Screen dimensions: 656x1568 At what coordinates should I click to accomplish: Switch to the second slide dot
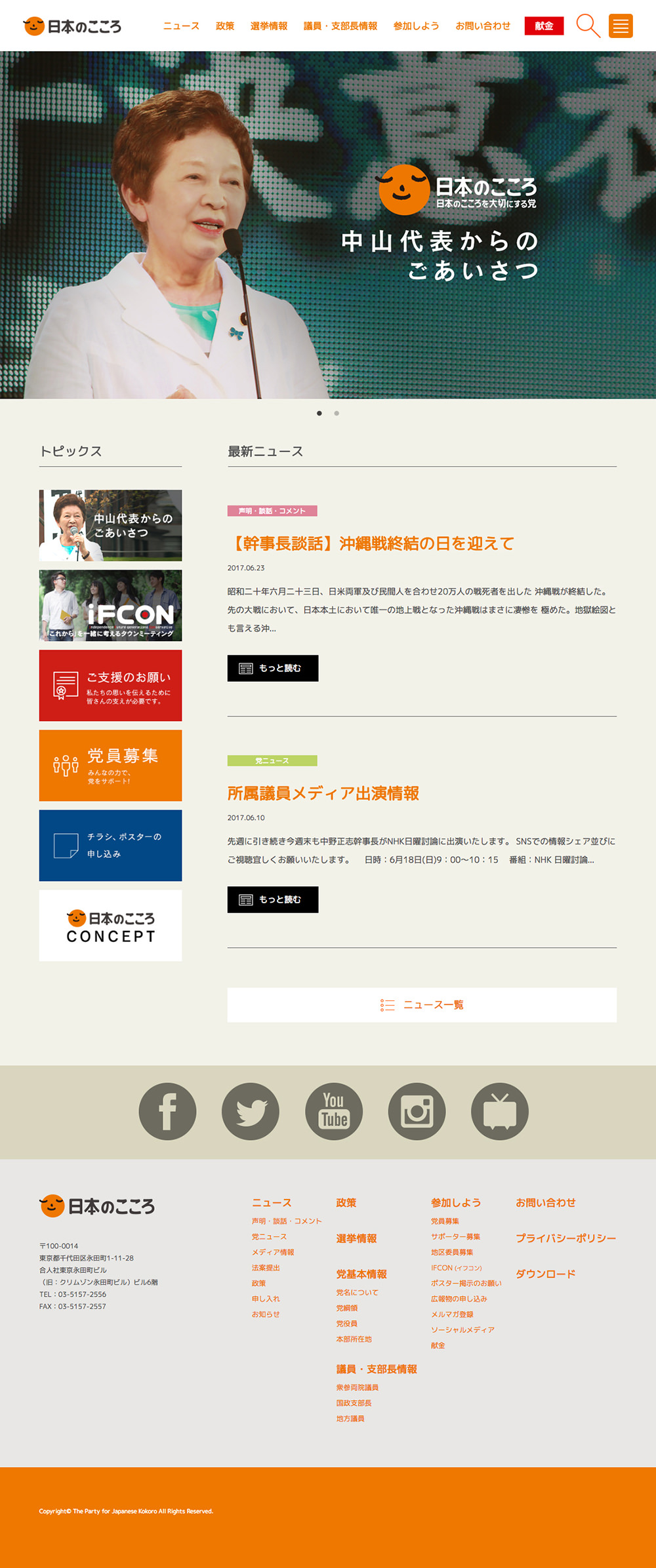pos(337,413)
